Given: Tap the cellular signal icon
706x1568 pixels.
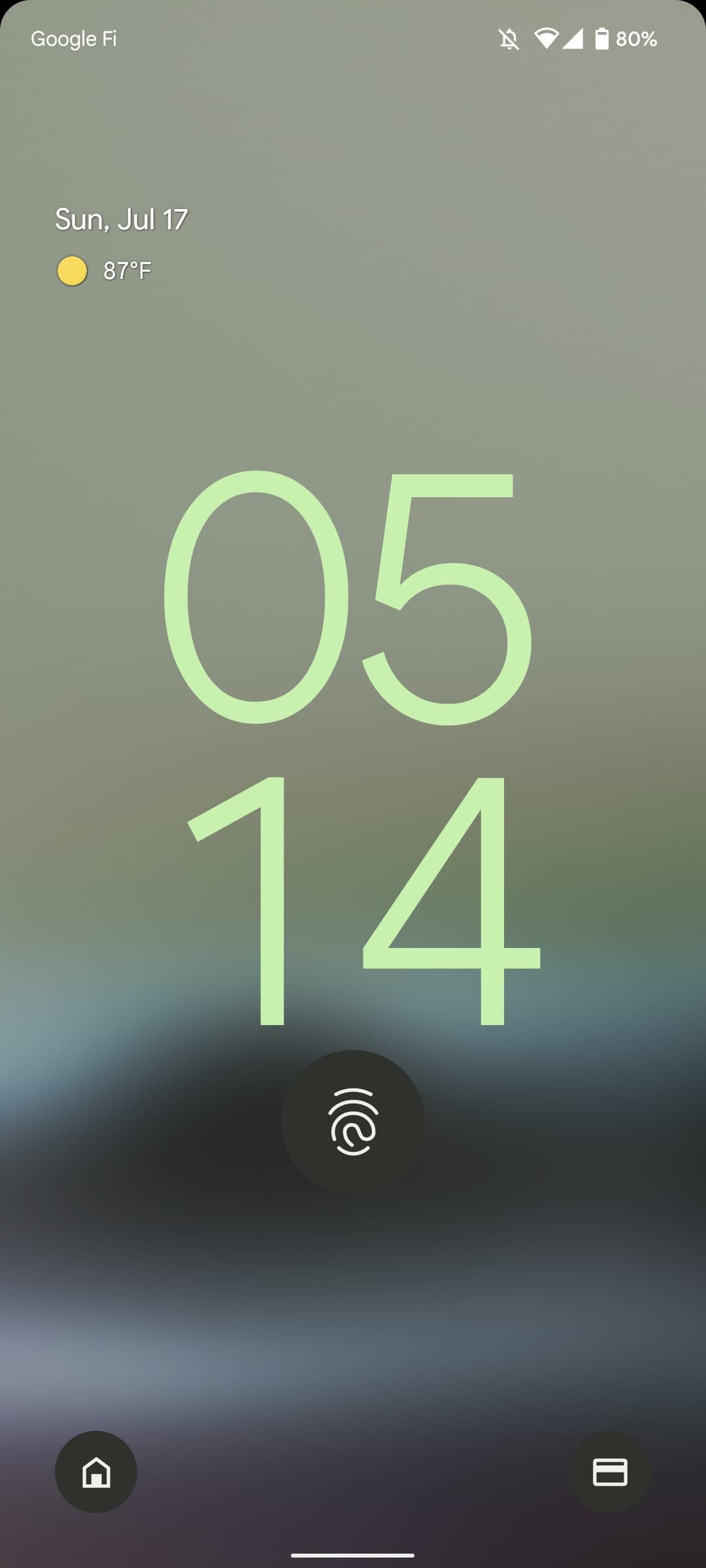Looking at the screenshot, I should pos(574,39).
